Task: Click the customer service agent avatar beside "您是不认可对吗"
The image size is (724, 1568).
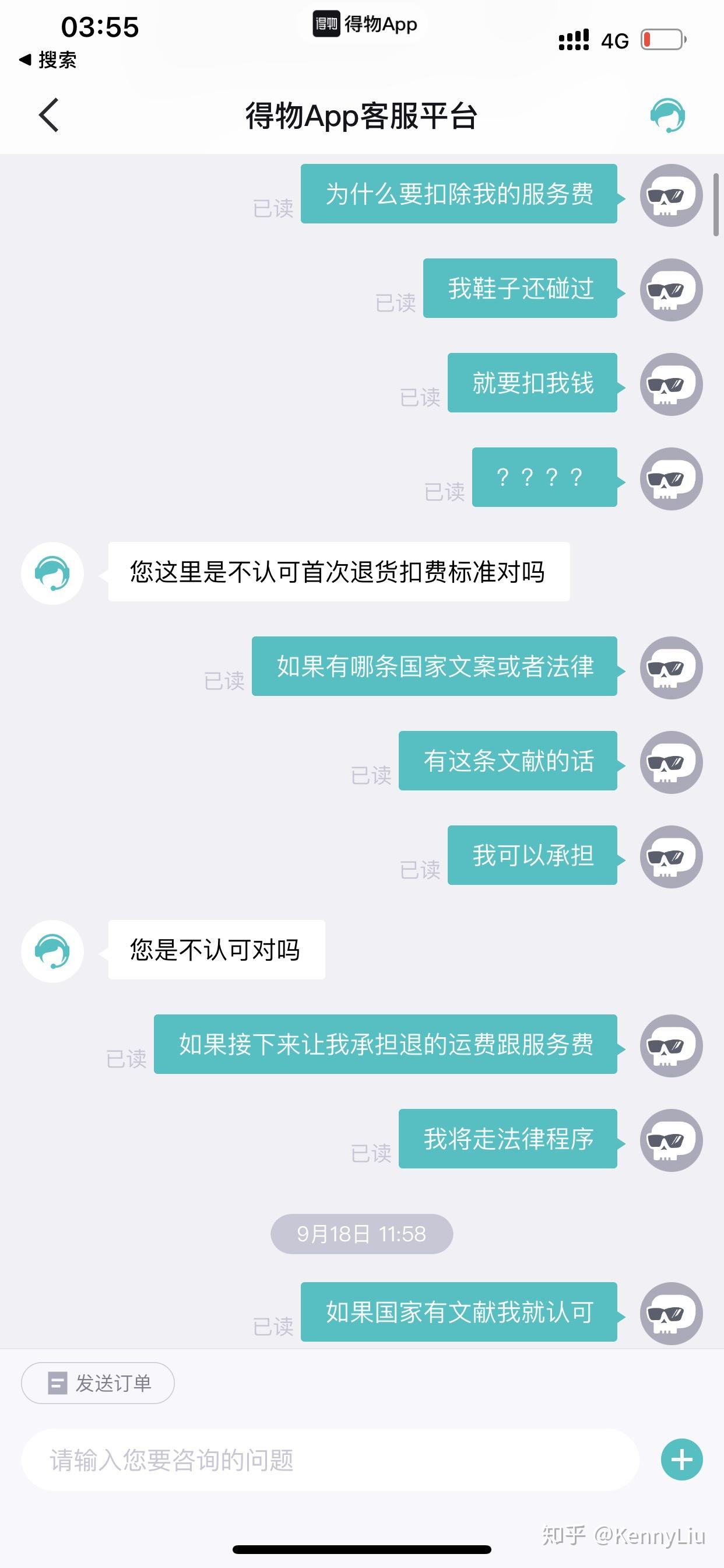Action: tap(52, 951)
